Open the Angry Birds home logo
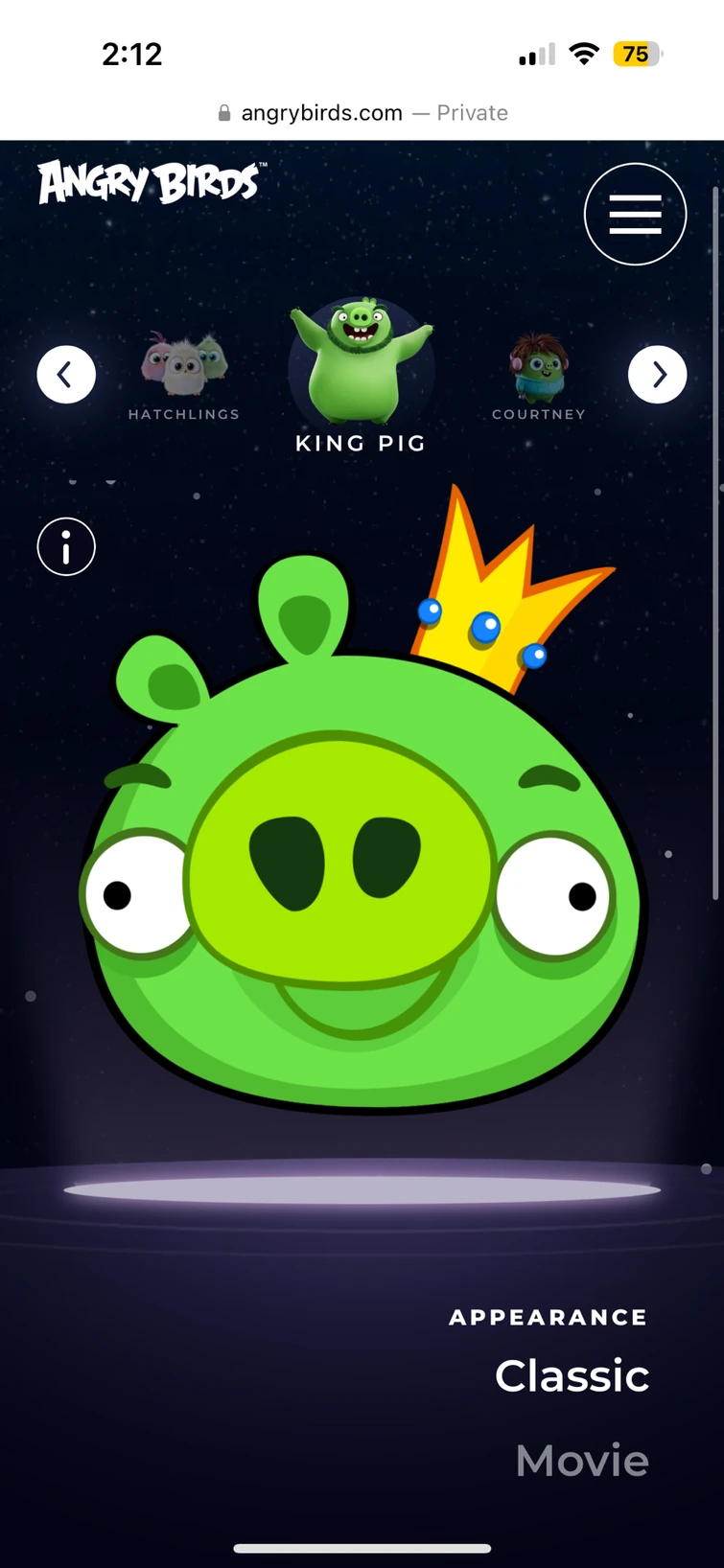This screenshot has height=1568, width=724. 150,182
